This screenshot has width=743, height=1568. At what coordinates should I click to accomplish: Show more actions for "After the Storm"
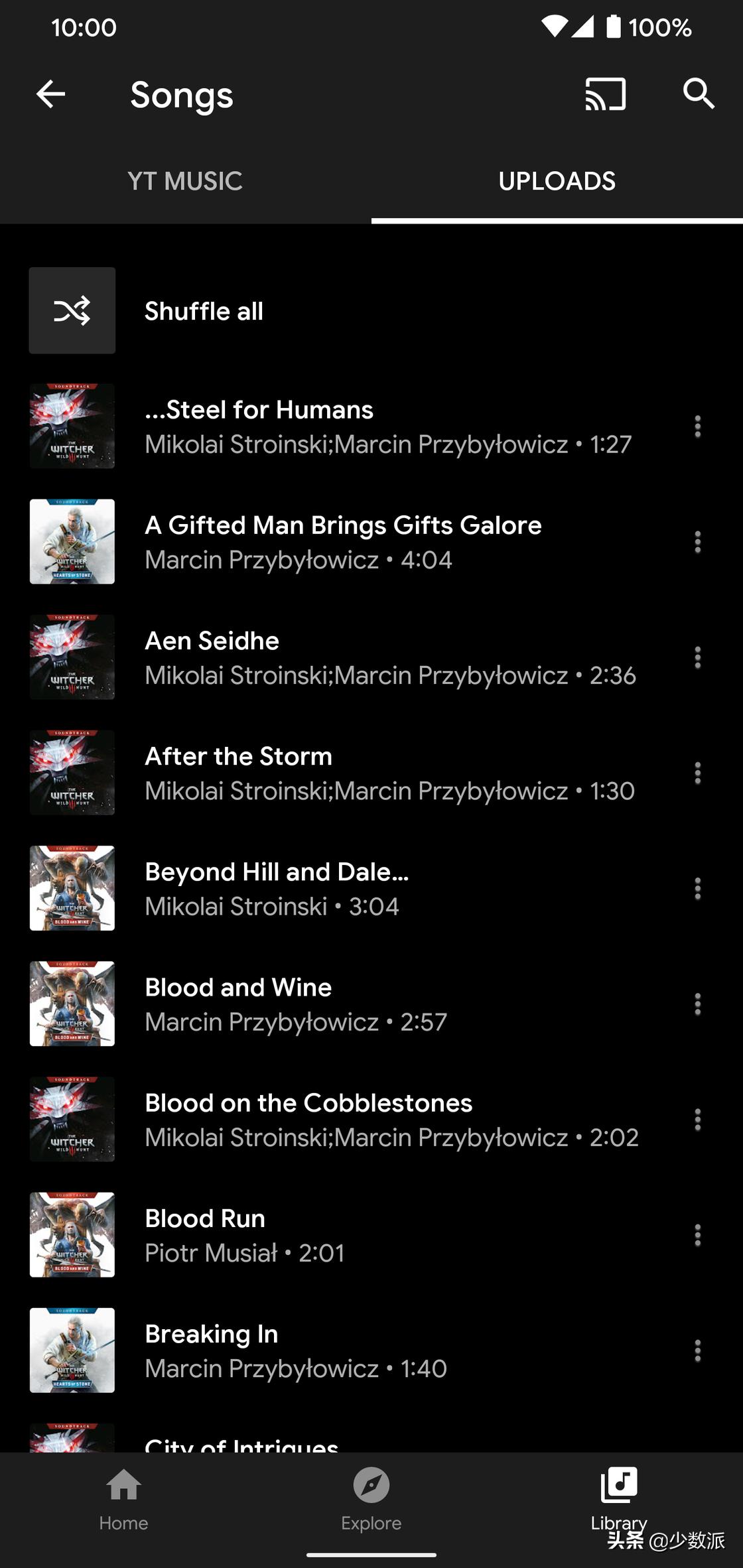(x=697, y=773)
